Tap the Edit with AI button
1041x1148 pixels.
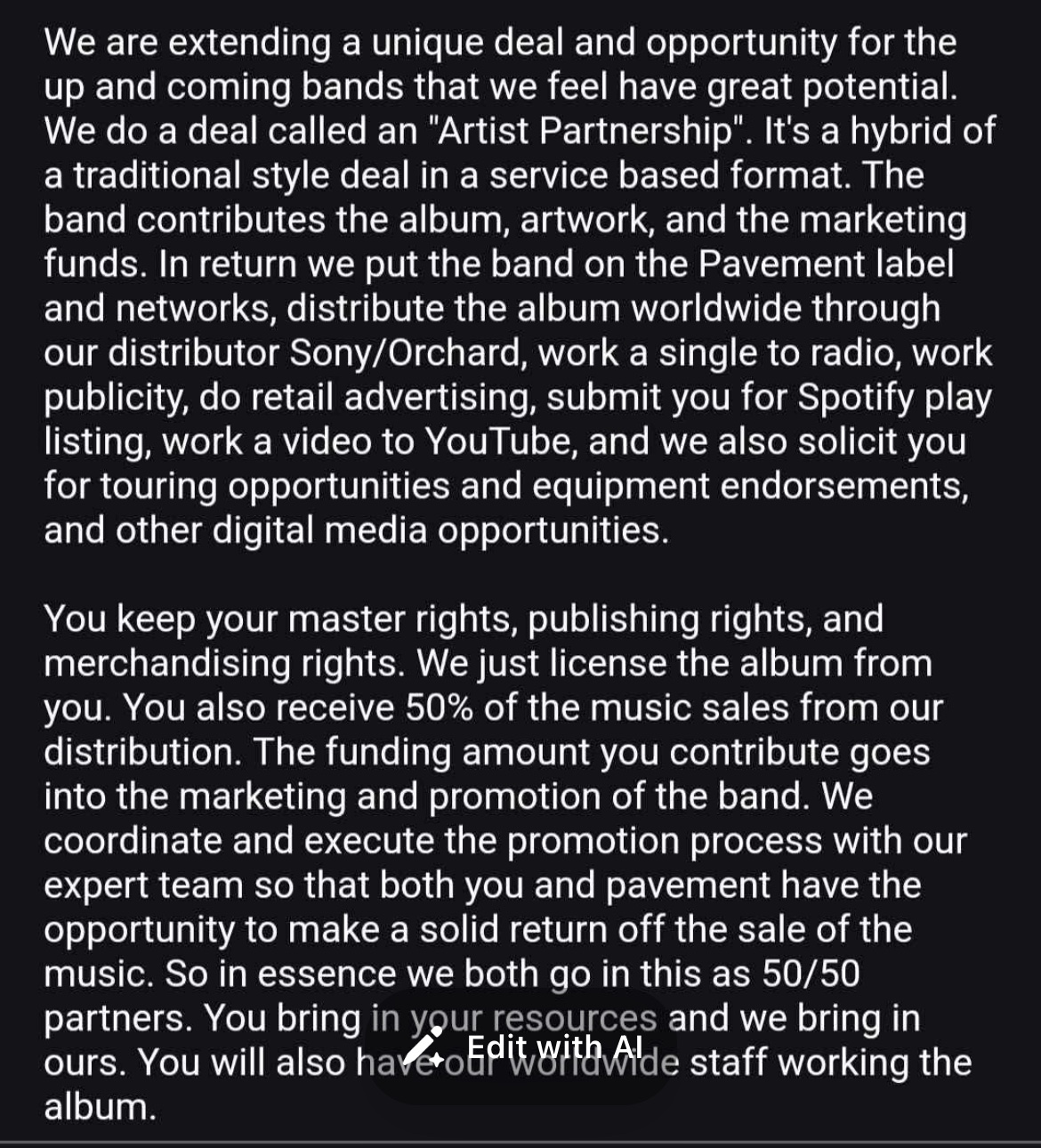click(x=525, y=1047)
